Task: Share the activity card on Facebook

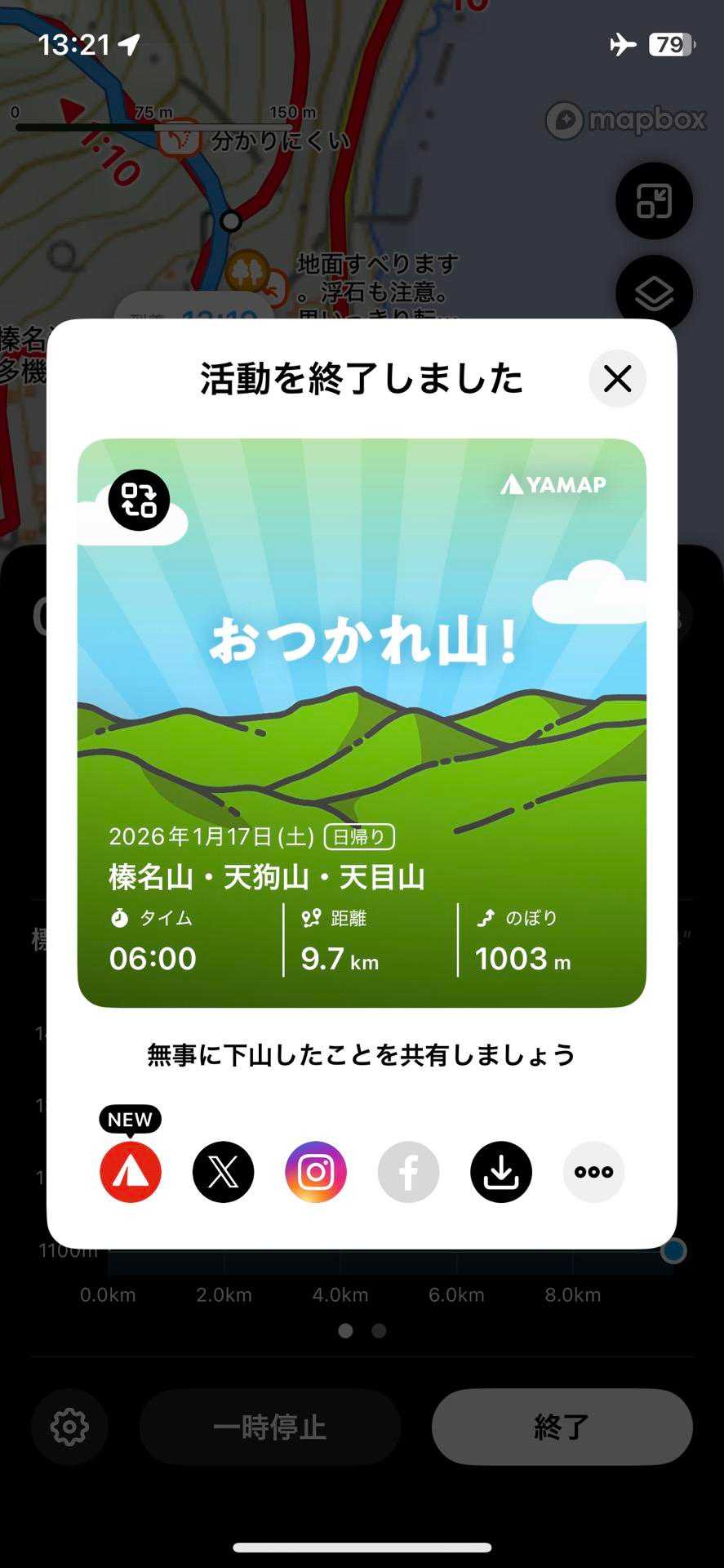Action: pyautogui.click(x=408, y=1172)
